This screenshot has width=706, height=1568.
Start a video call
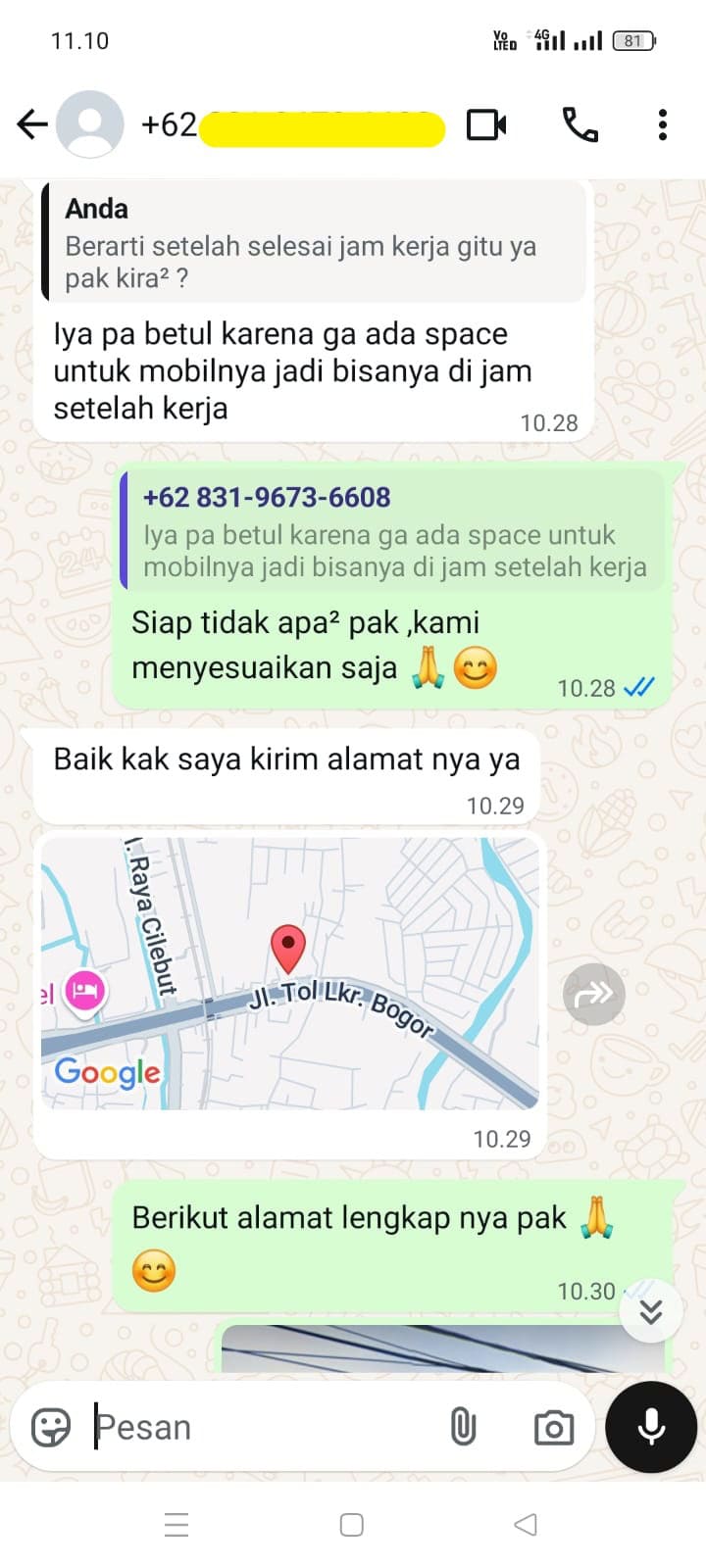[x=486, y=124]
